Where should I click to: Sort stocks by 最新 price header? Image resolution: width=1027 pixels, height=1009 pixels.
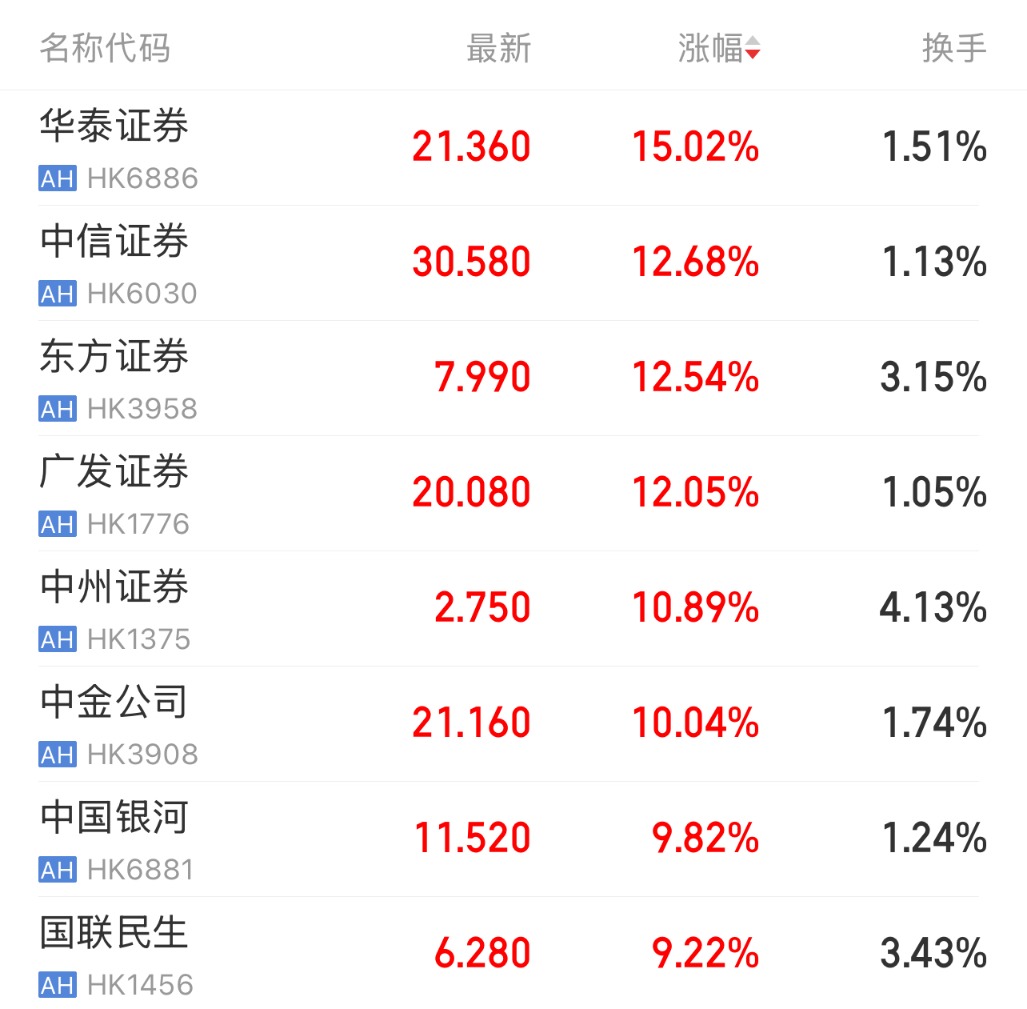click(x=498, y=48)
